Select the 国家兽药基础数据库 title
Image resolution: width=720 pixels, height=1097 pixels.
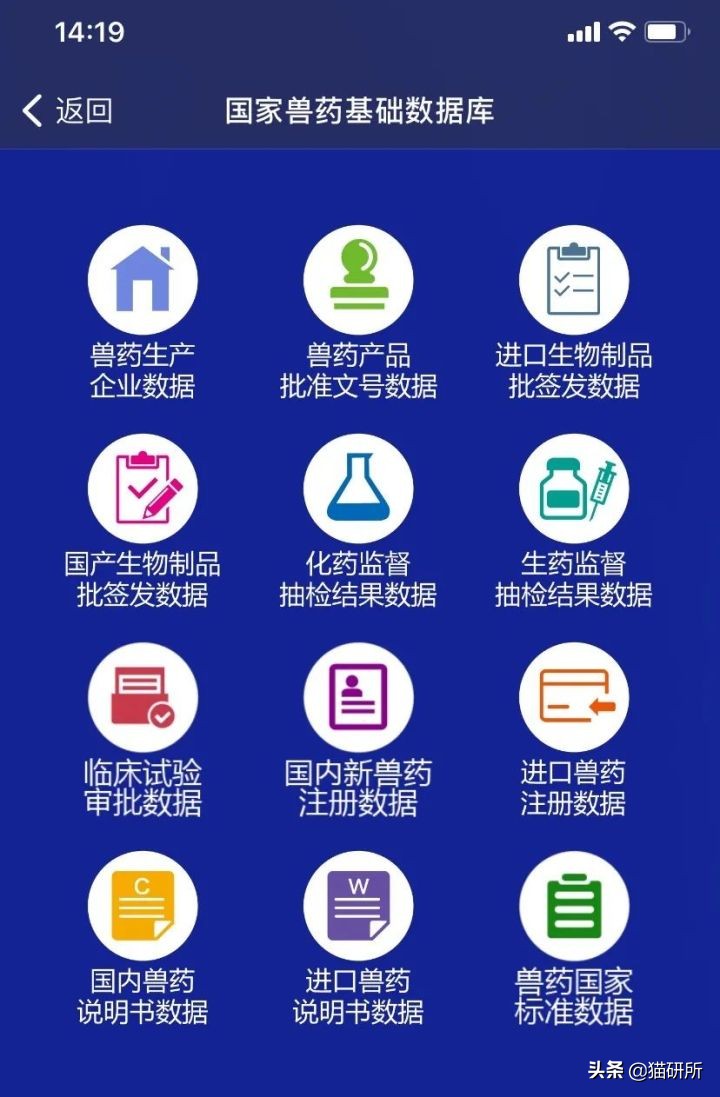(x=360, y=111)
